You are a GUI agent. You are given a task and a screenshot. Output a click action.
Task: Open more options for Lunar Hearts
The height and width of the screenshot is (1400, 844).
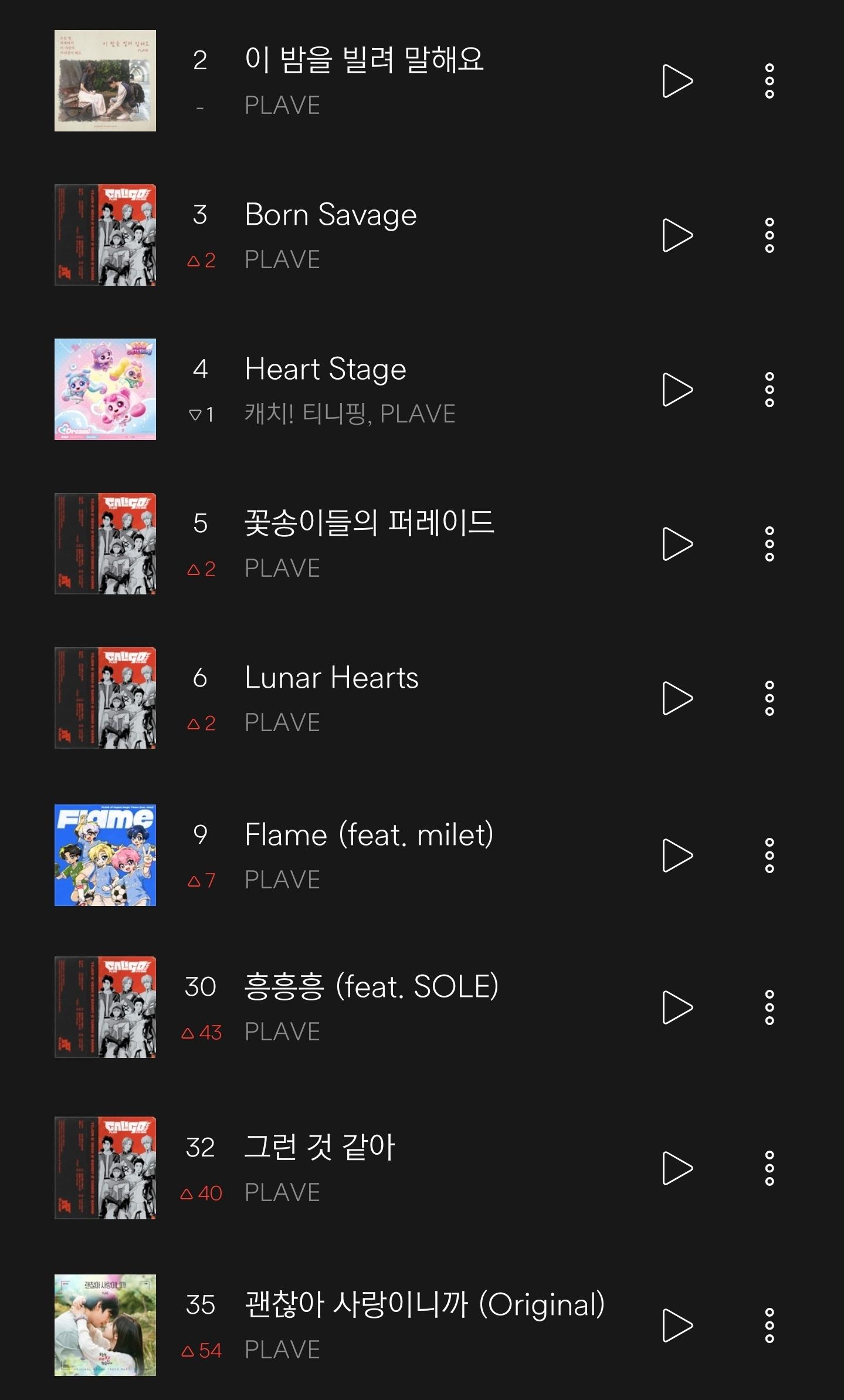click(770, 698)
